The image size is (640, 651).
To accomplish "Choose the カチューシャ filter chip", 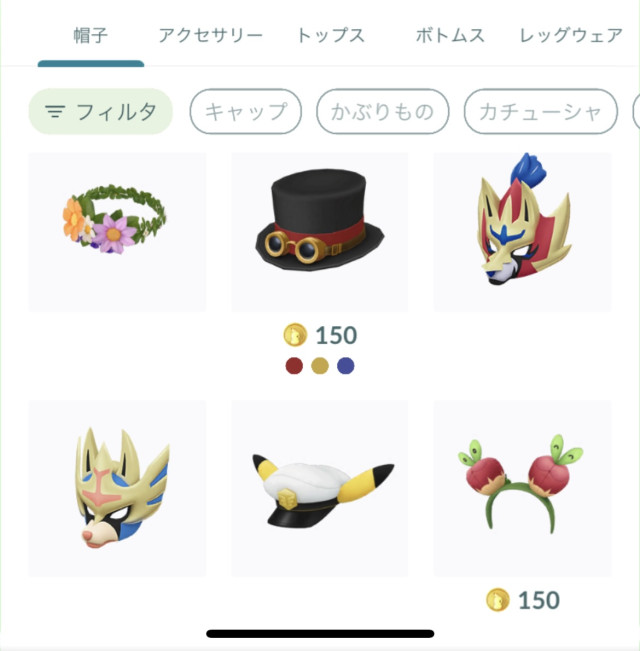I will (540, 111).
